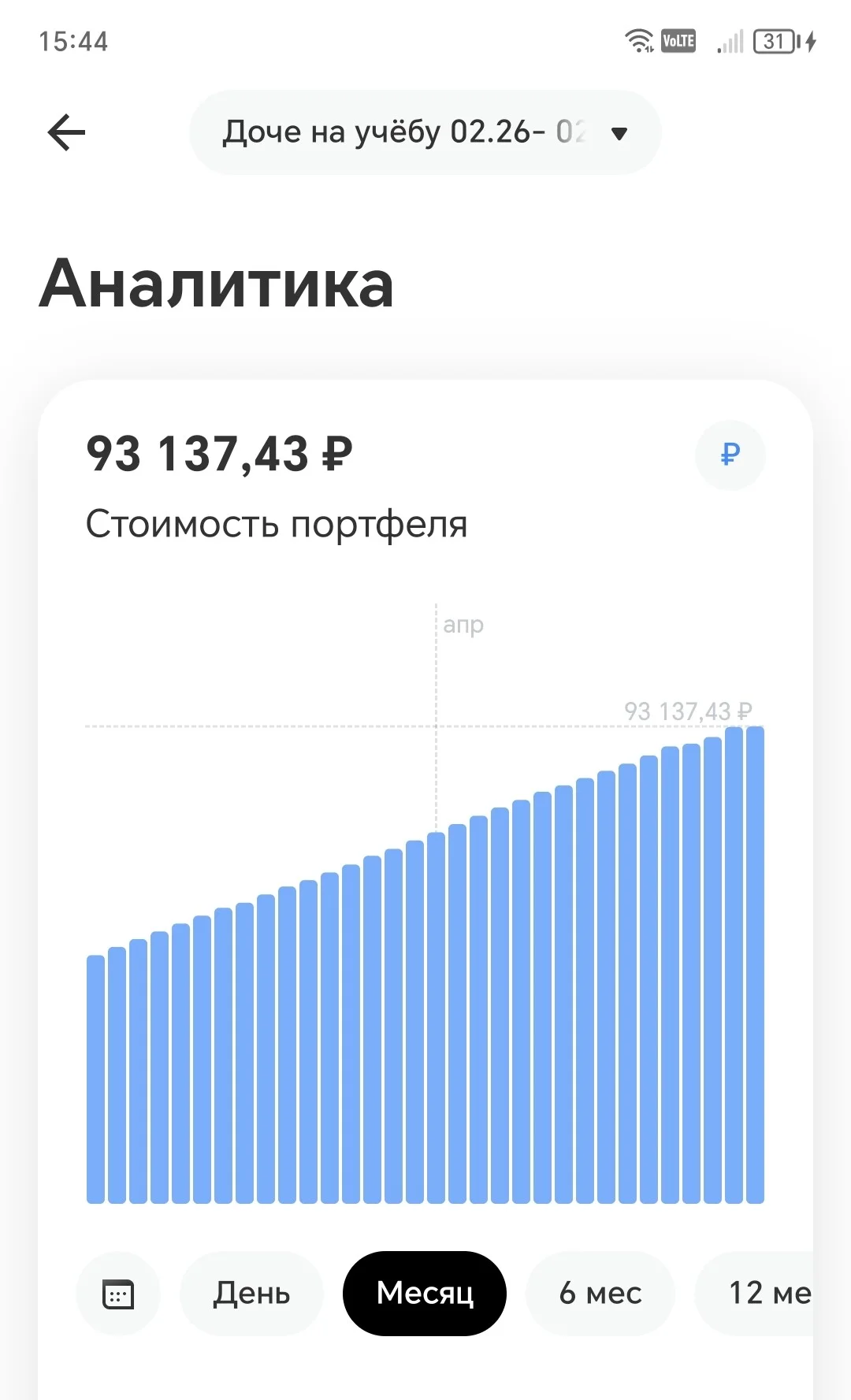Go back using the arrow icon
Screen dimensions: 851x1400
(66, 132)
